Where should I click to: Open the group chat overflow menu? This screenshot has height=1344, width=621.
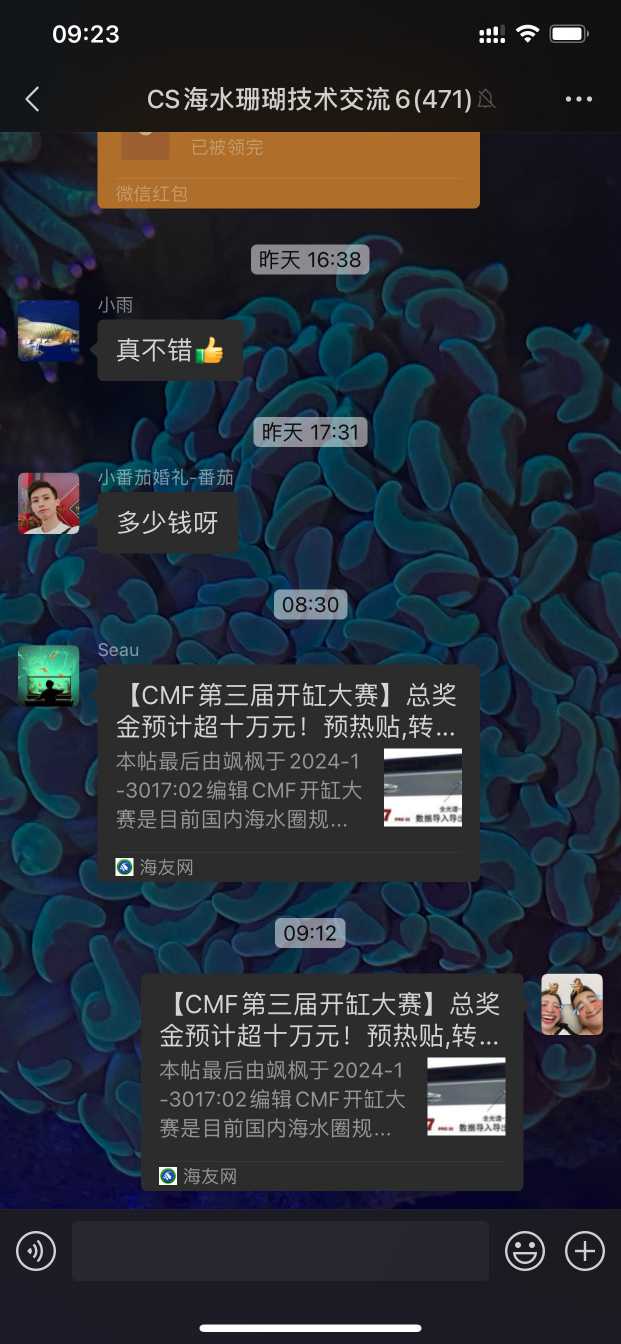(x=579, y=99)
